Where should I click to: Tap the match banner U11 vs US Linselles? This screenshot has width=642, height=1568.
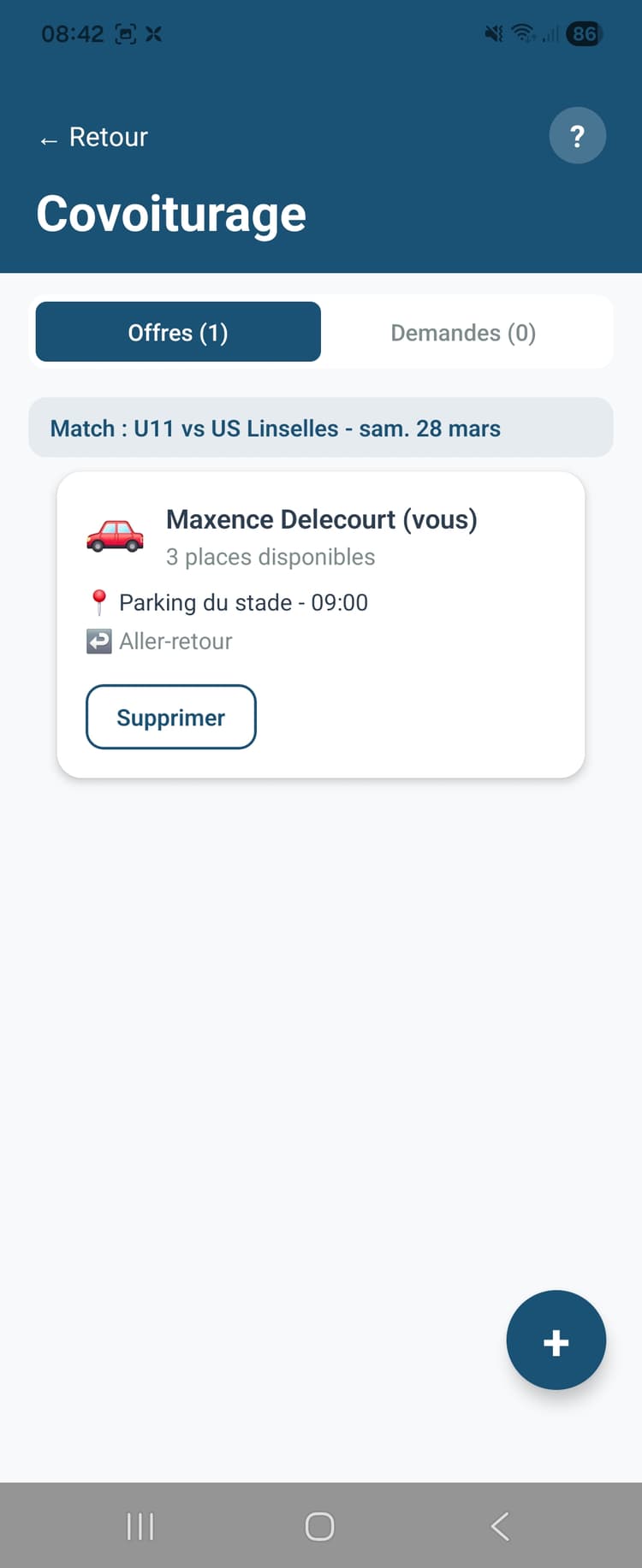click(321, 428)
